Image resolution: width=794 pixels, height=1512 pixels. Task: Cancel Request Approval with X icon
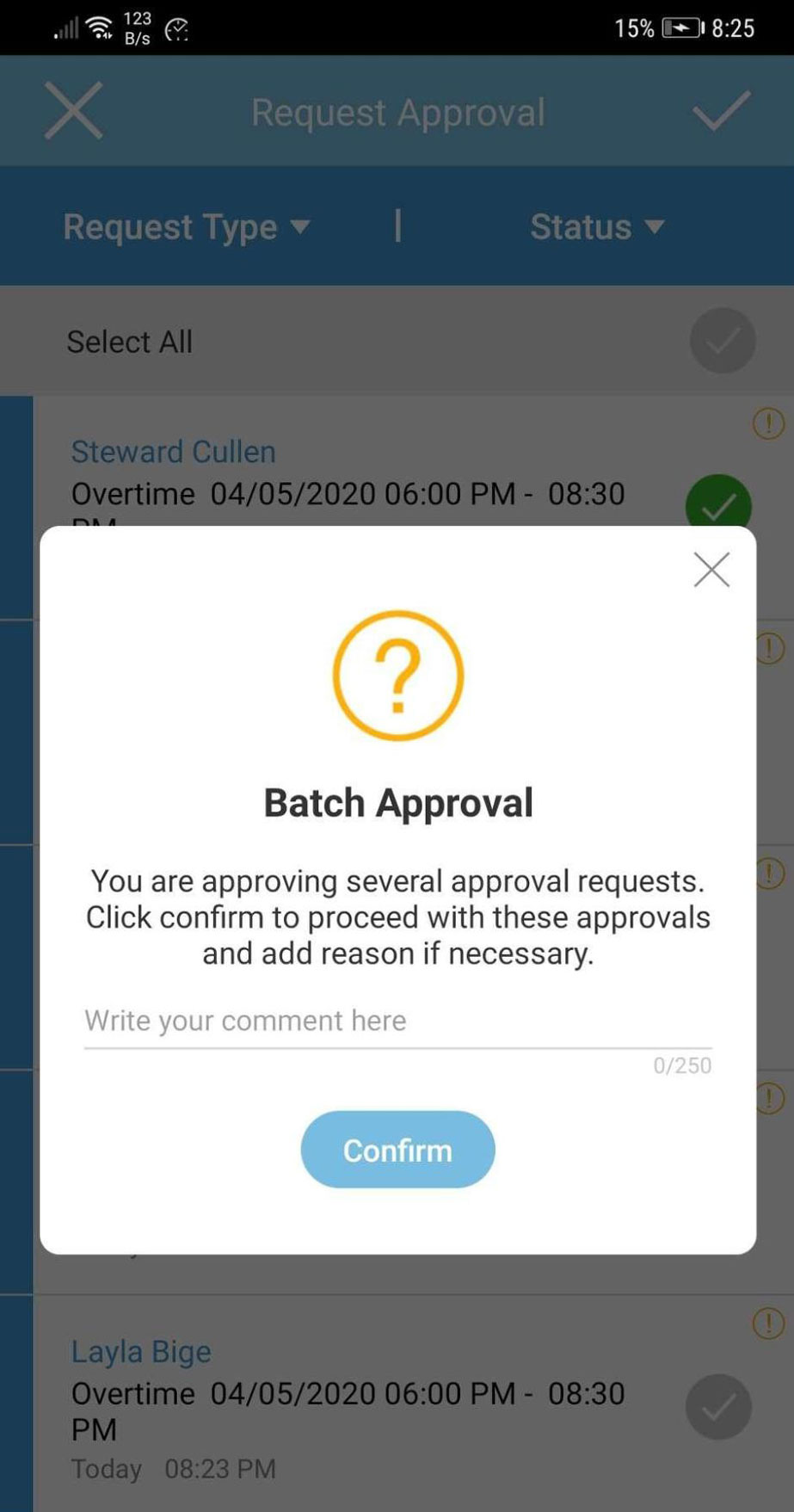pyautogui.click(x=74, y=111)
